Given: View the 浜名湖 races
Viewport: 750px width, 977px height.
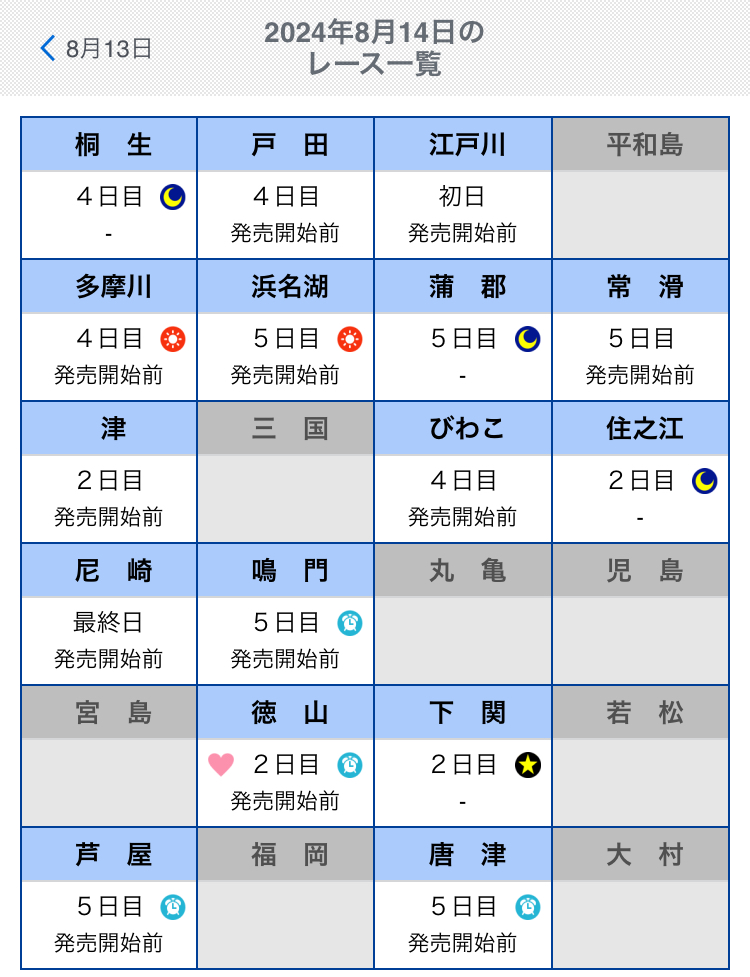Looking at the screenshot, I should pyautogui.click(x=286, y=330).
